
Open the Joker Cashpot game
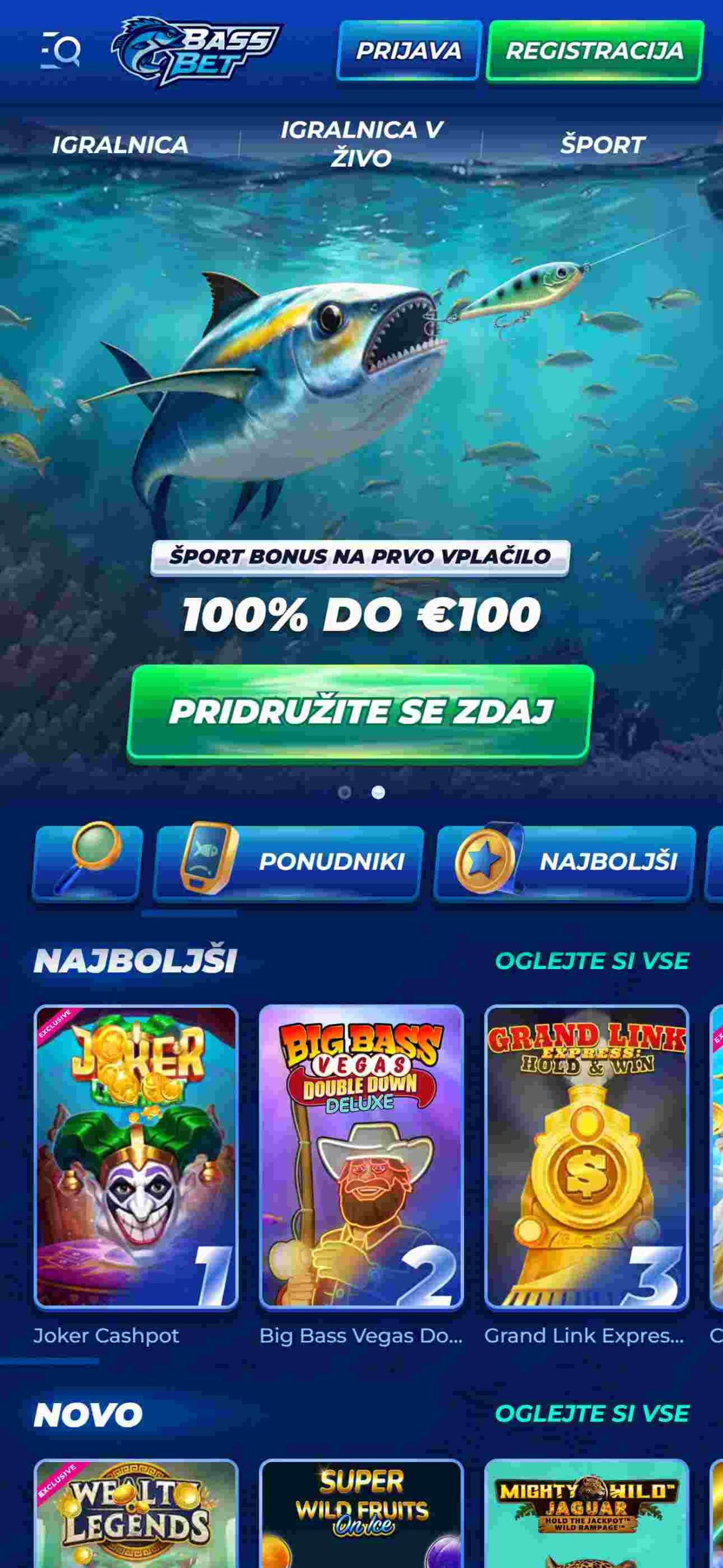click(x=136, y=1156)
